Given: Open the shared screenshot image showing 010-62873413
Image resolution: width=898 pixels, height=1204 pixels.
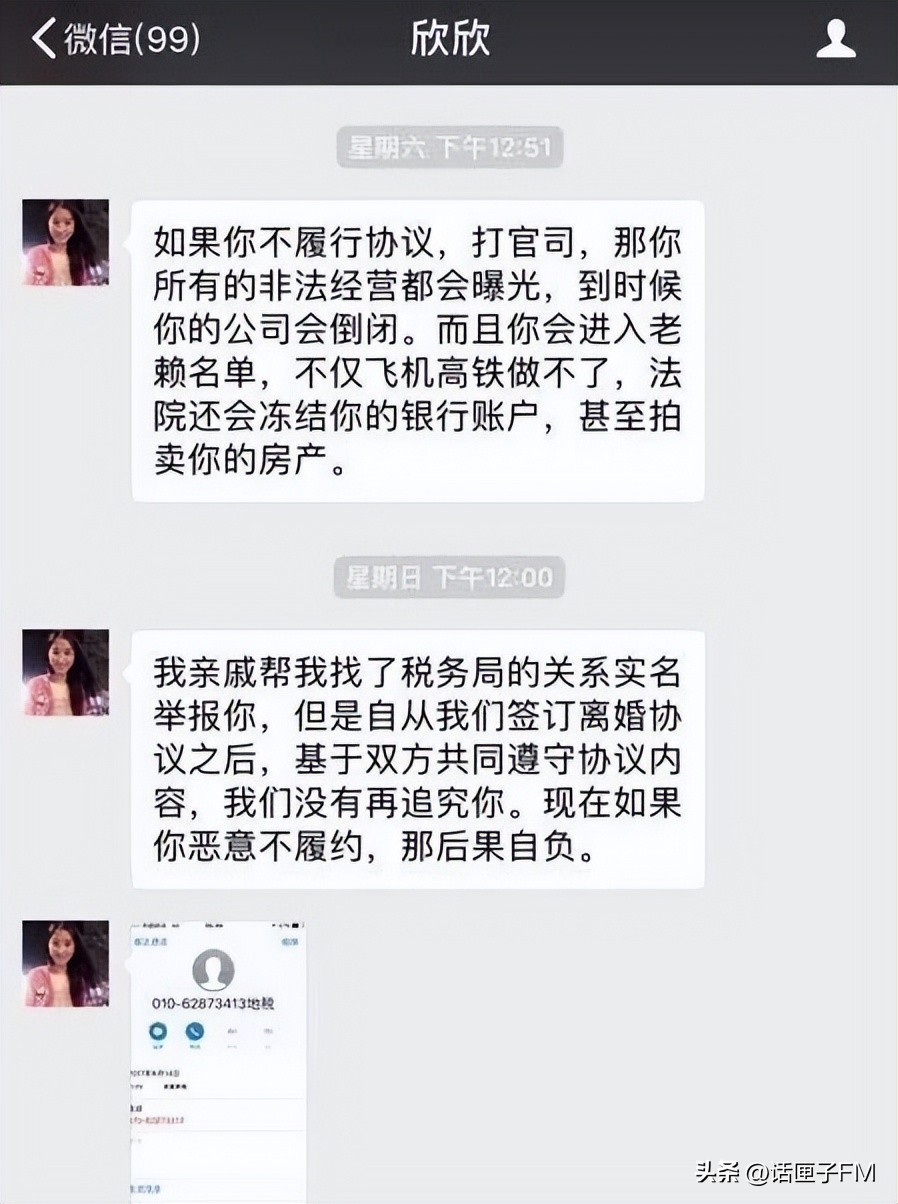Looking at the screenshot, I should coord(218,1060).
